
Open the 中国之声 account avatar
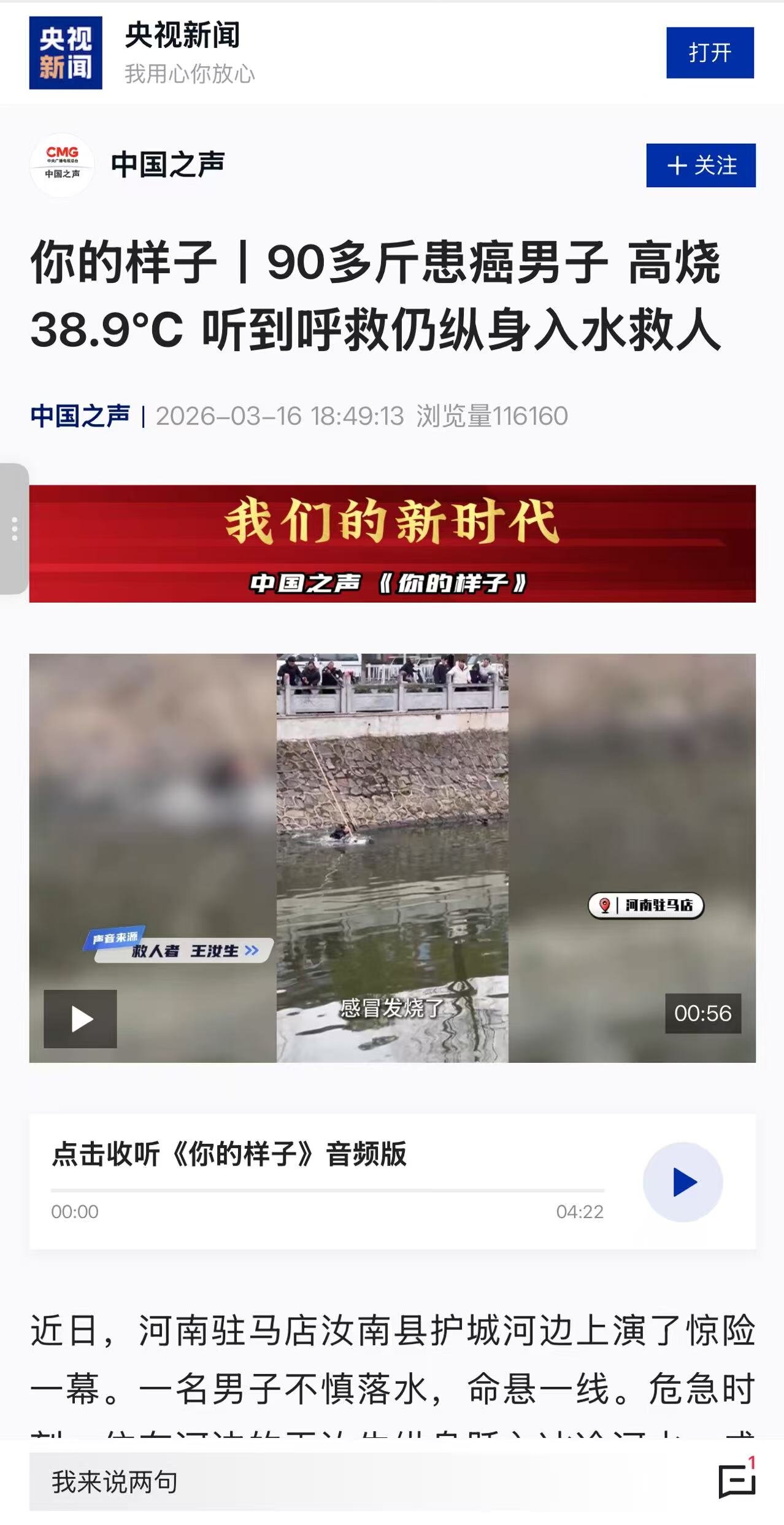pos(63,166)
